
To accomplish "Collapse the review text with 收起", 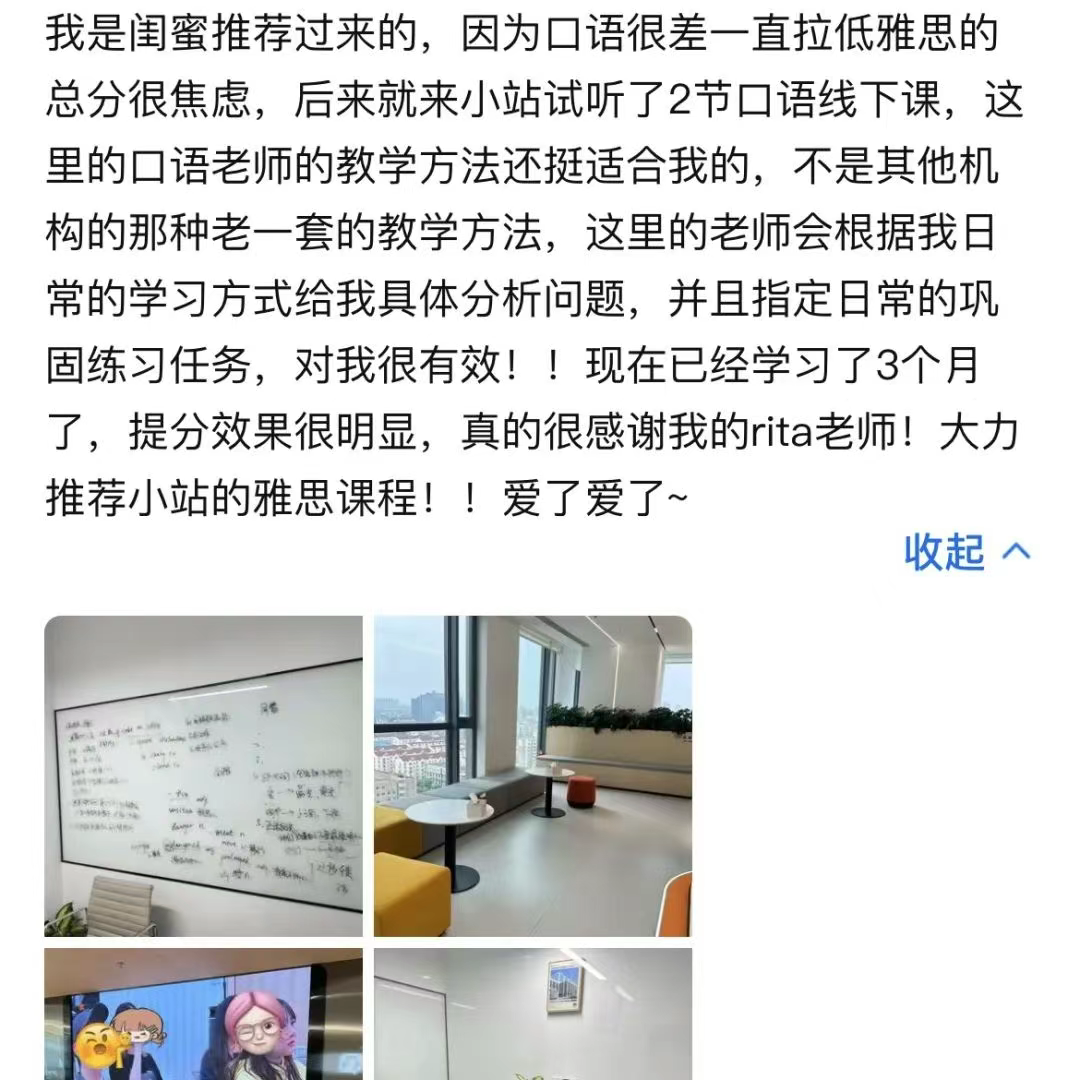I will (x=966, y=552).
